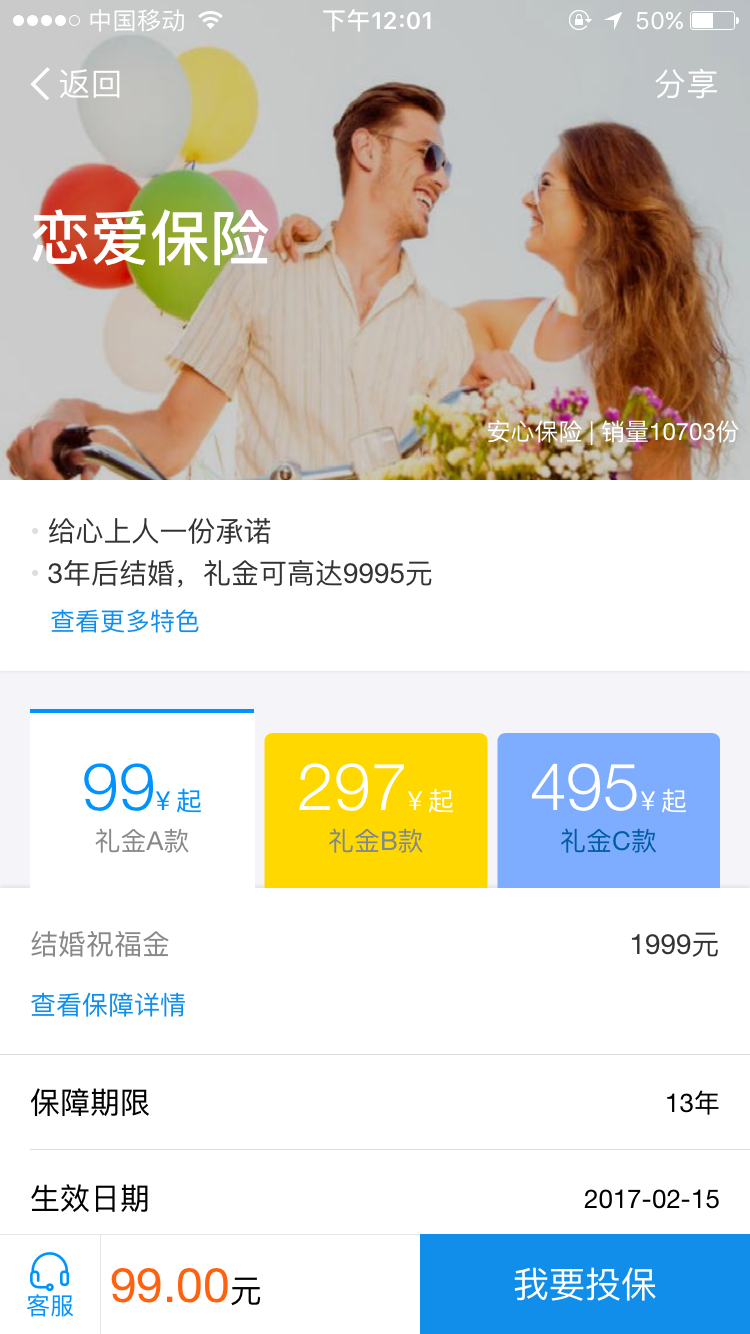This screenshot has height=1334, width=750.
Task: Open 查看更多特色 link
Action: [x=125, y=621]
